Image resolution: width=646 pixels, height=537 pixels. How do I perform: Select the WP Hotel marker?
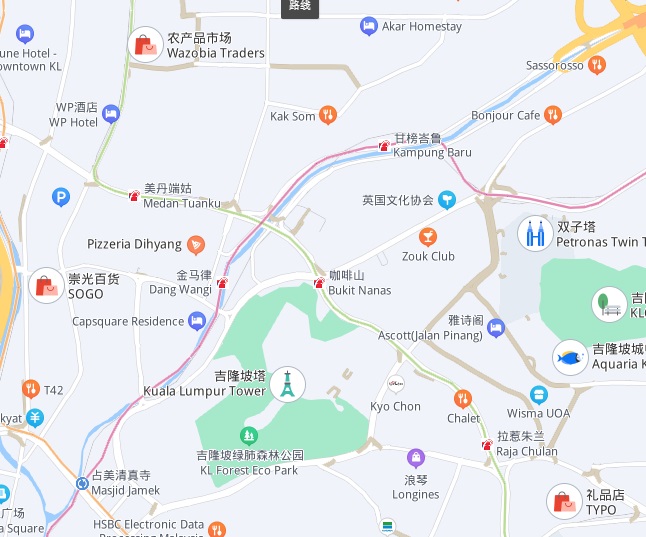(x=111, y=114)
